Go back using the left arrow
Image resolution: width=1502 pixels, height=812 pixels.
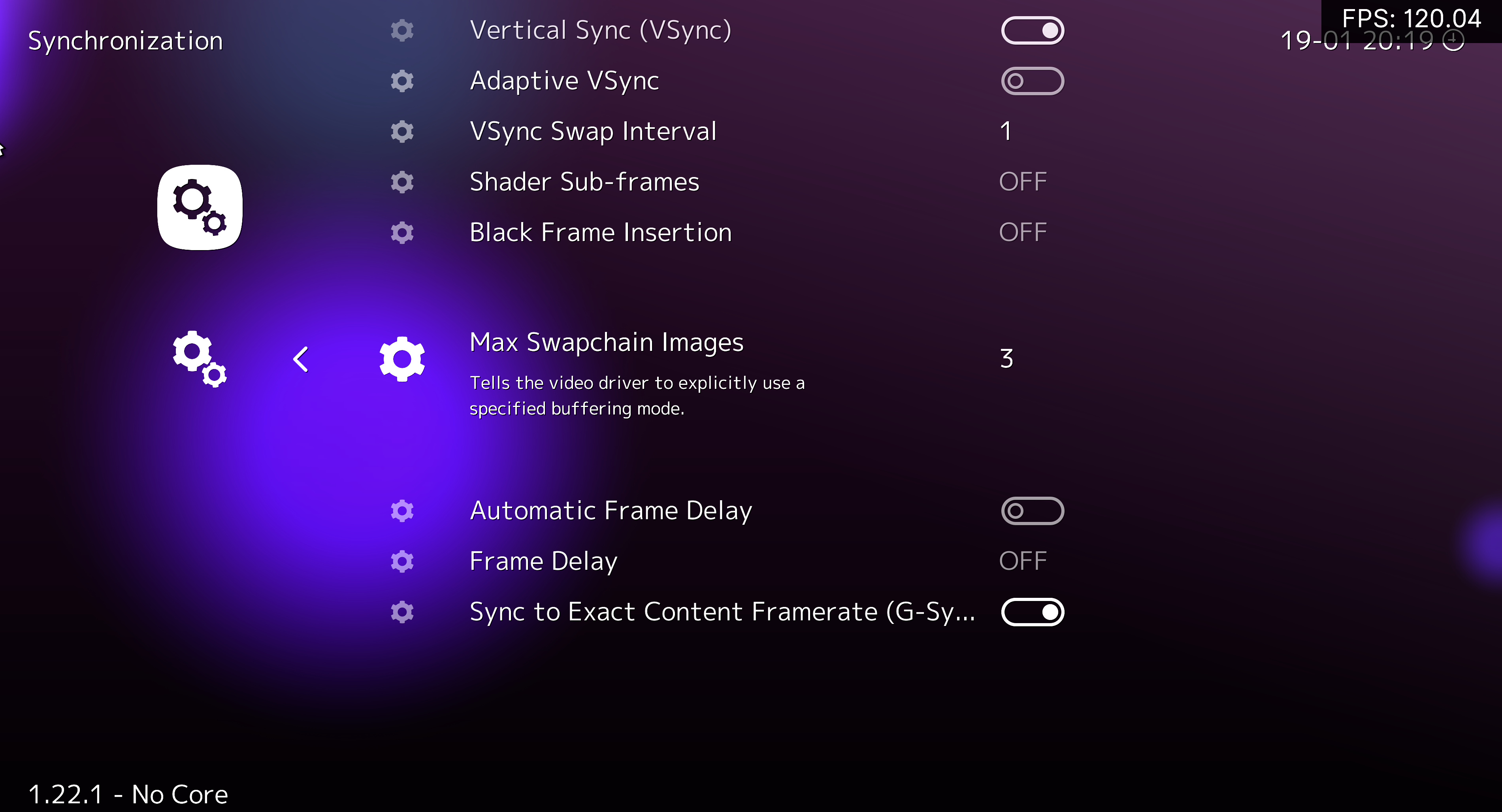(301, 359)
